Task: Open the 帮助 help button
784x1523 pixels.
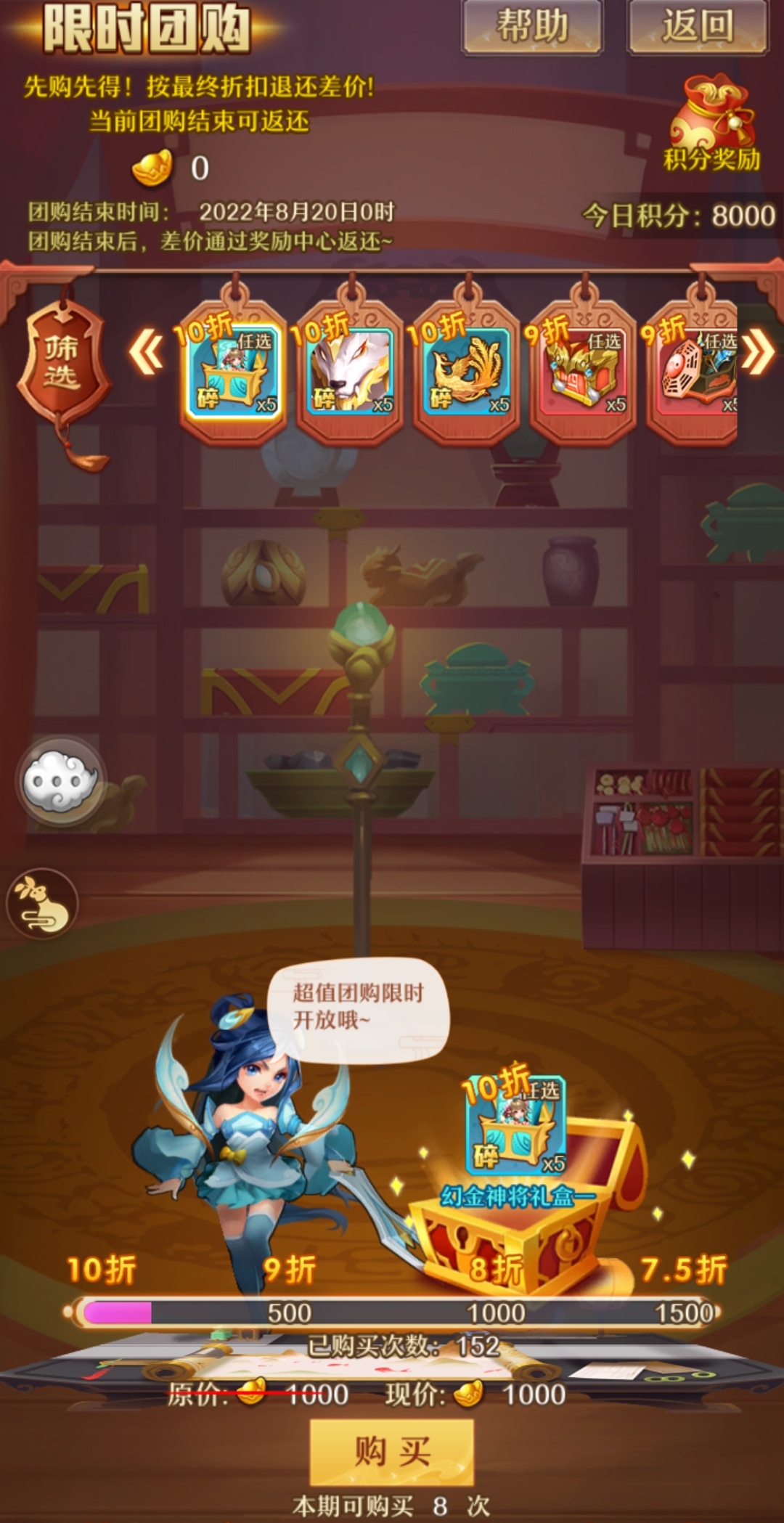Action: click(532, 27)
